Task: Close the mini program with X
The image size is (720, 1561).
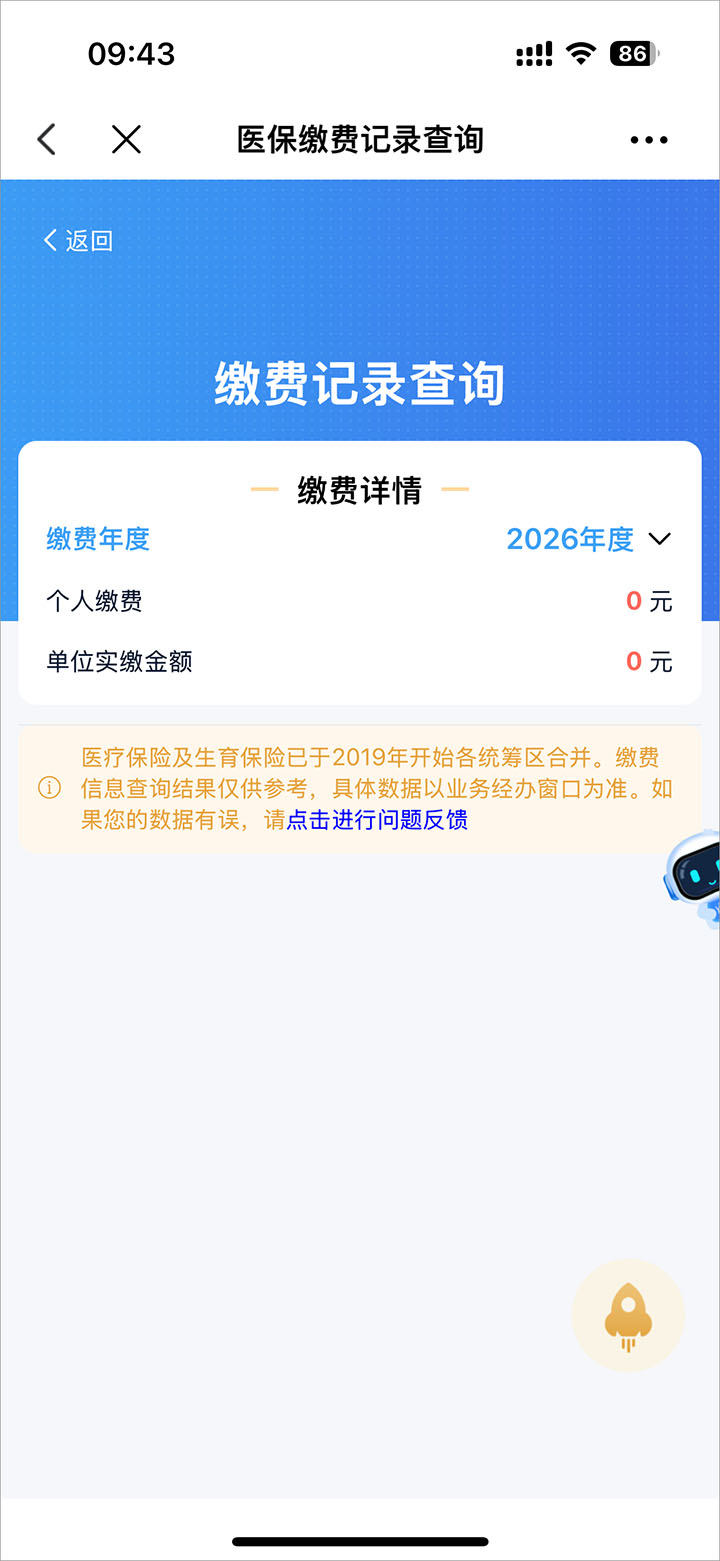Action: coord(126,139)
